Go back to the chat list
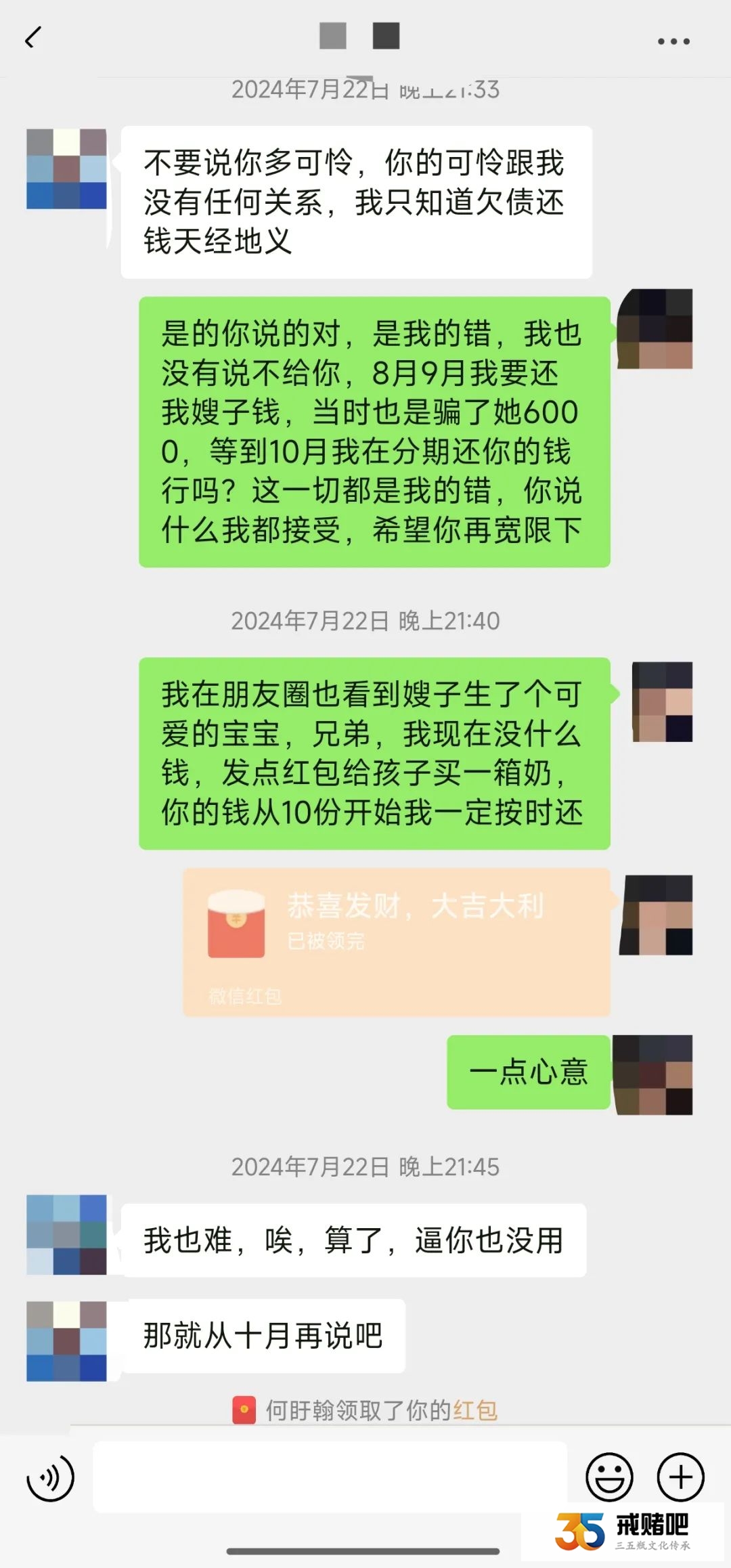The width and height of the screenshot is (731, 1568). pos(32,38)
